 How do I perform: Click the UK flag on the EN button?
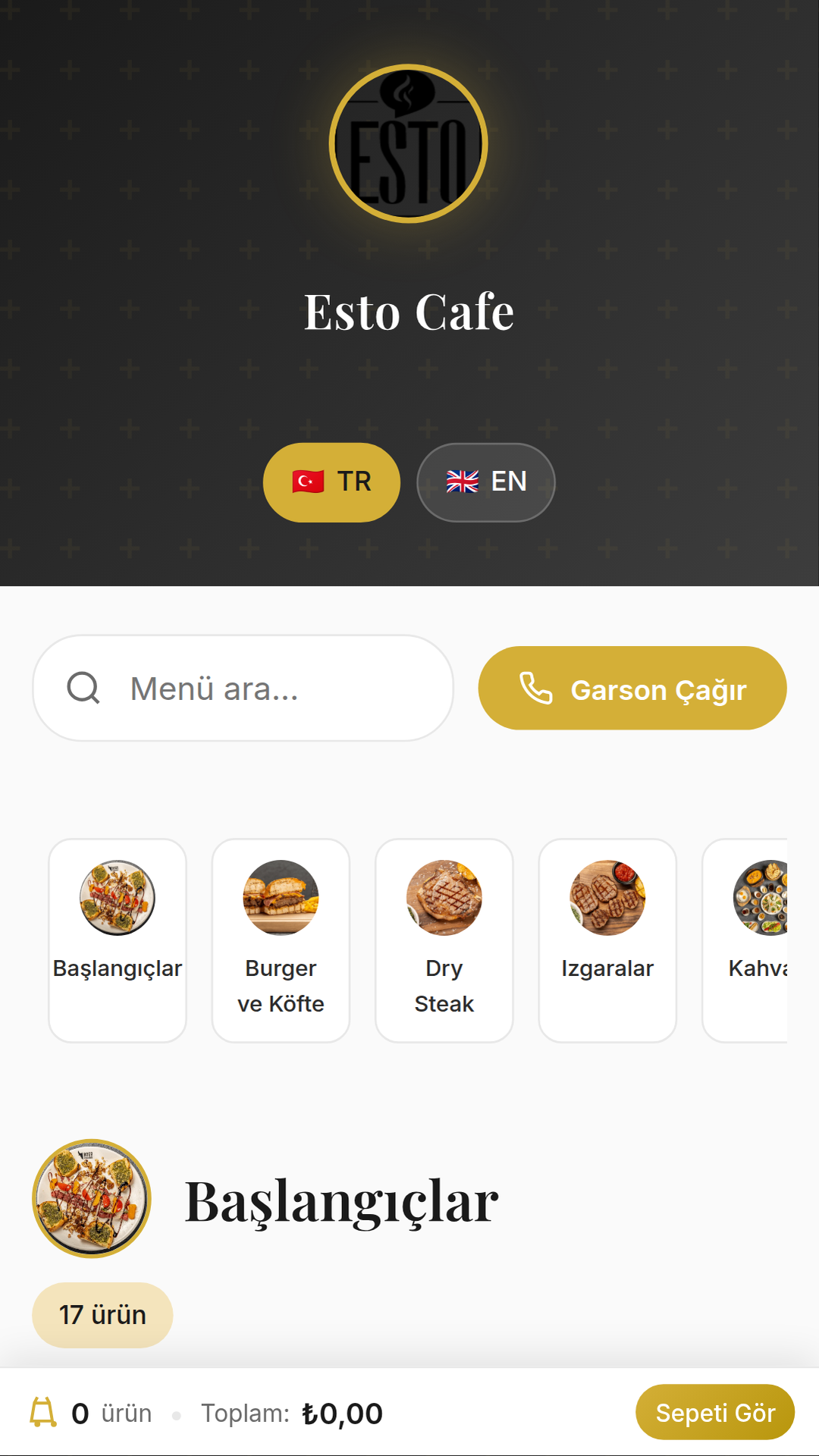(463, 481)
